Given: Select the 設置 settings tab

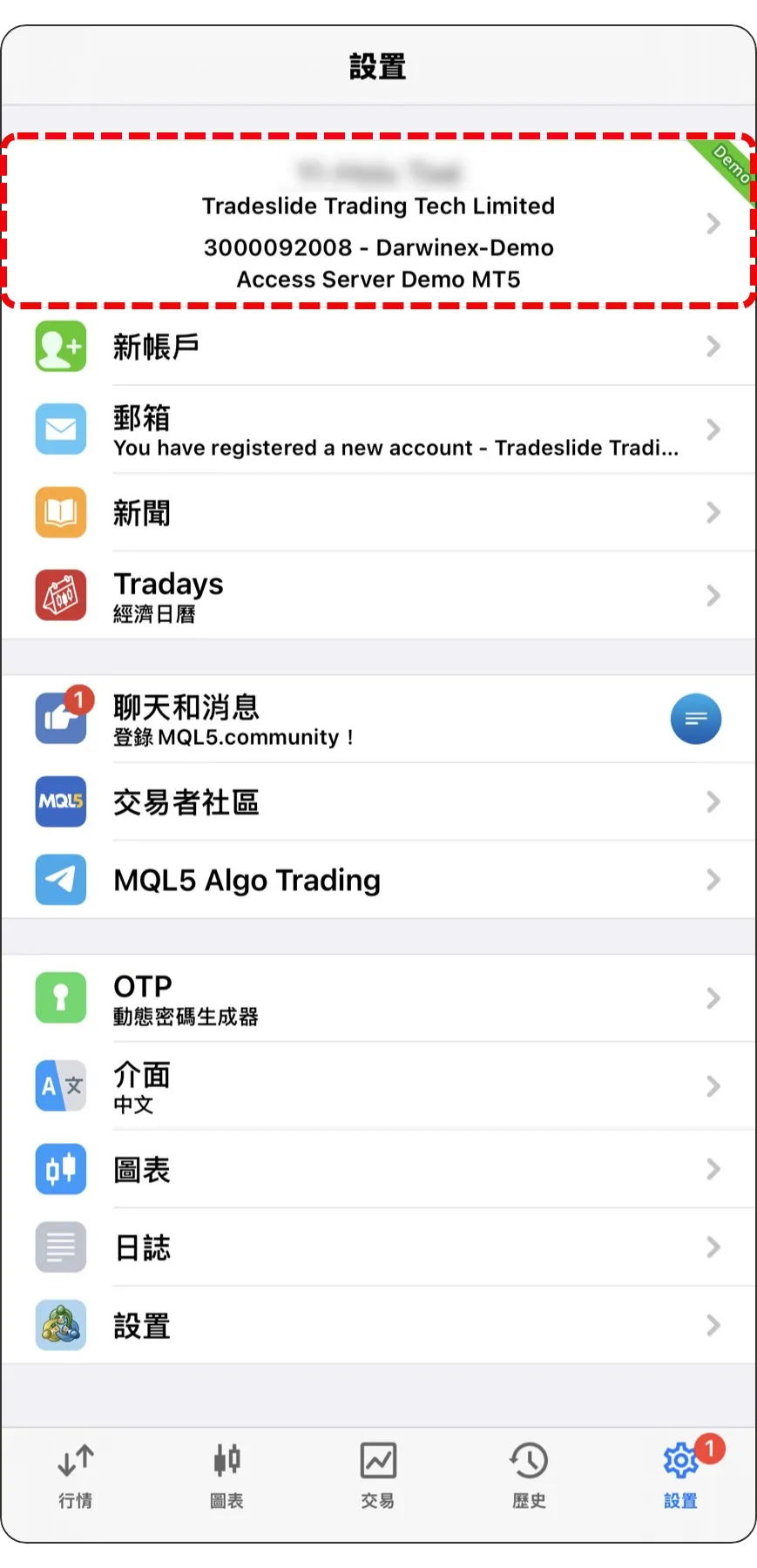Looking at the screenshot, I should (680, 1474).
